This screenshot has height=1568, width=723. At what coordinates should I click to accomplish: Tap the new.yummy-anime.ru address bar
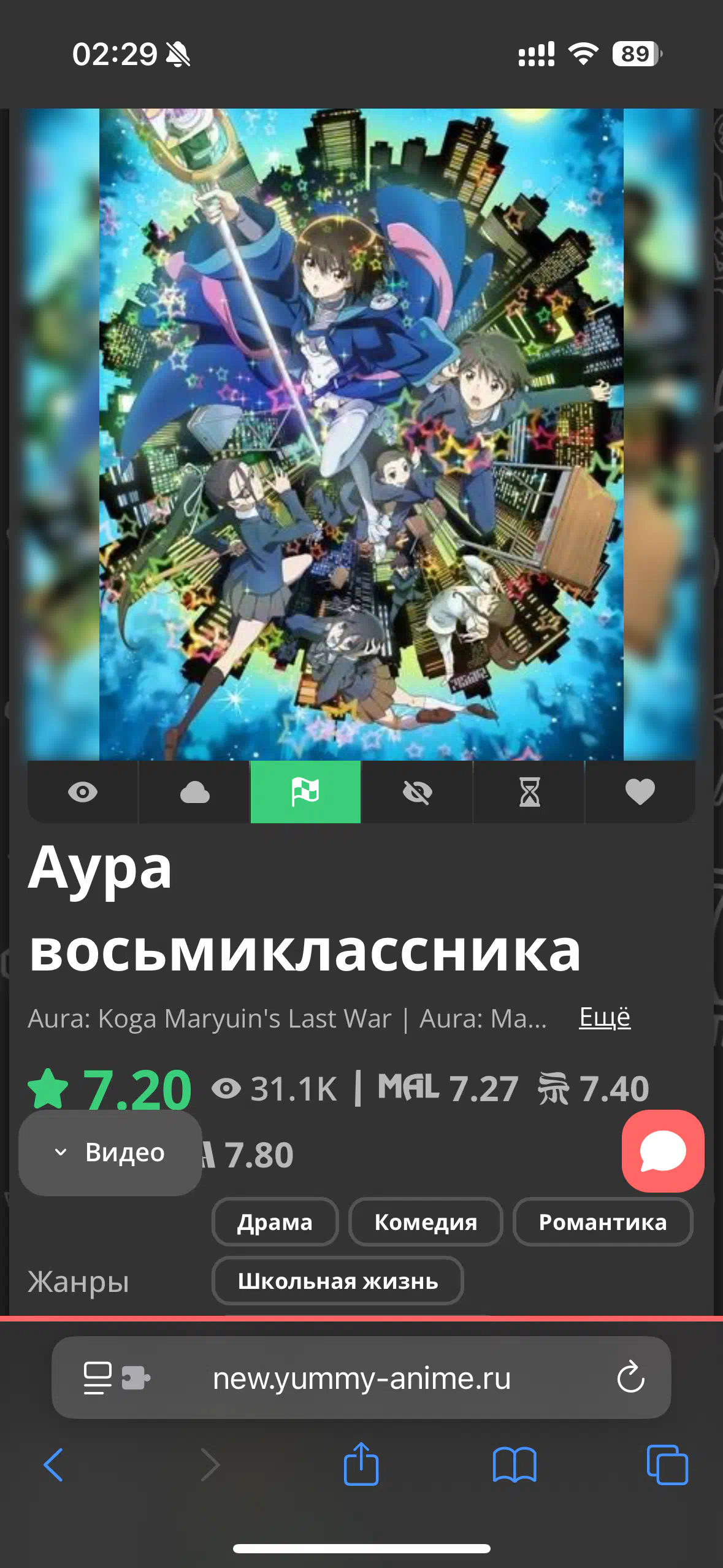click(361, 1378)
